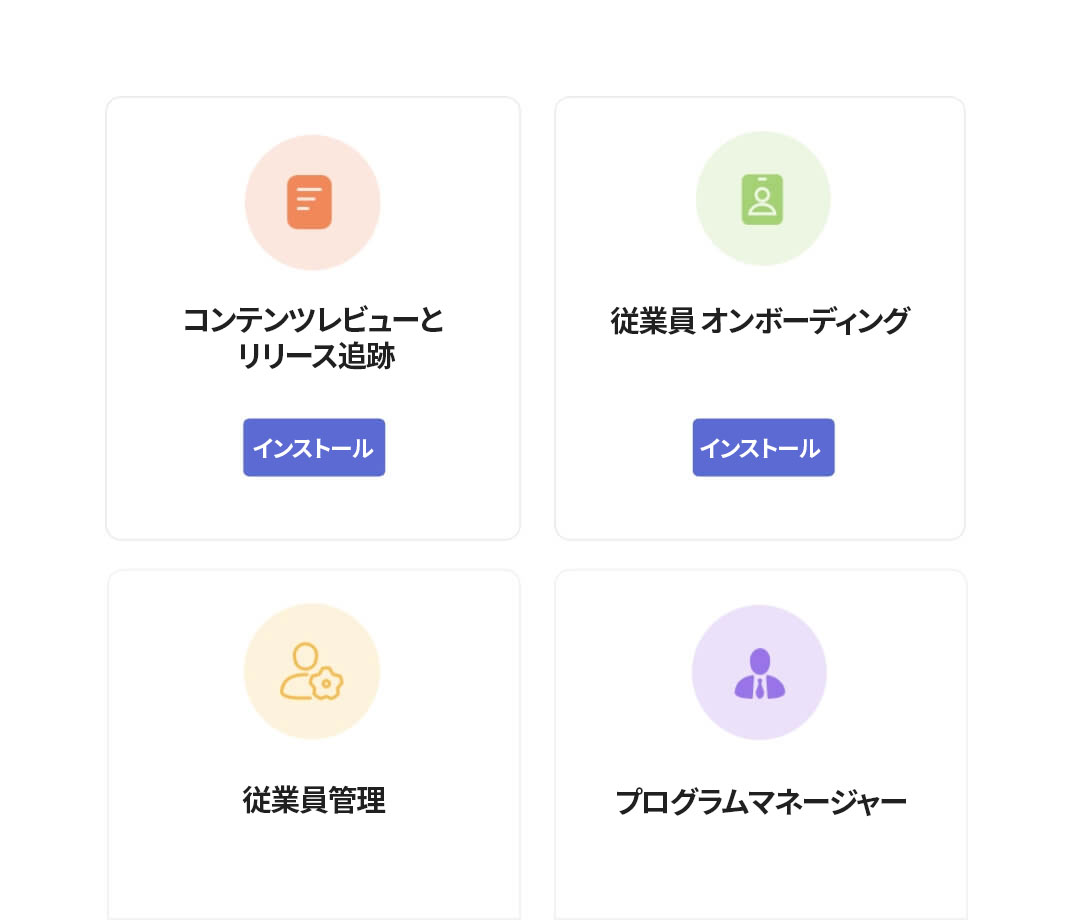This screenshot has height=920, width=1080.
Task: Open the 従業員 オンボーディング card
Action: point(760,321)
